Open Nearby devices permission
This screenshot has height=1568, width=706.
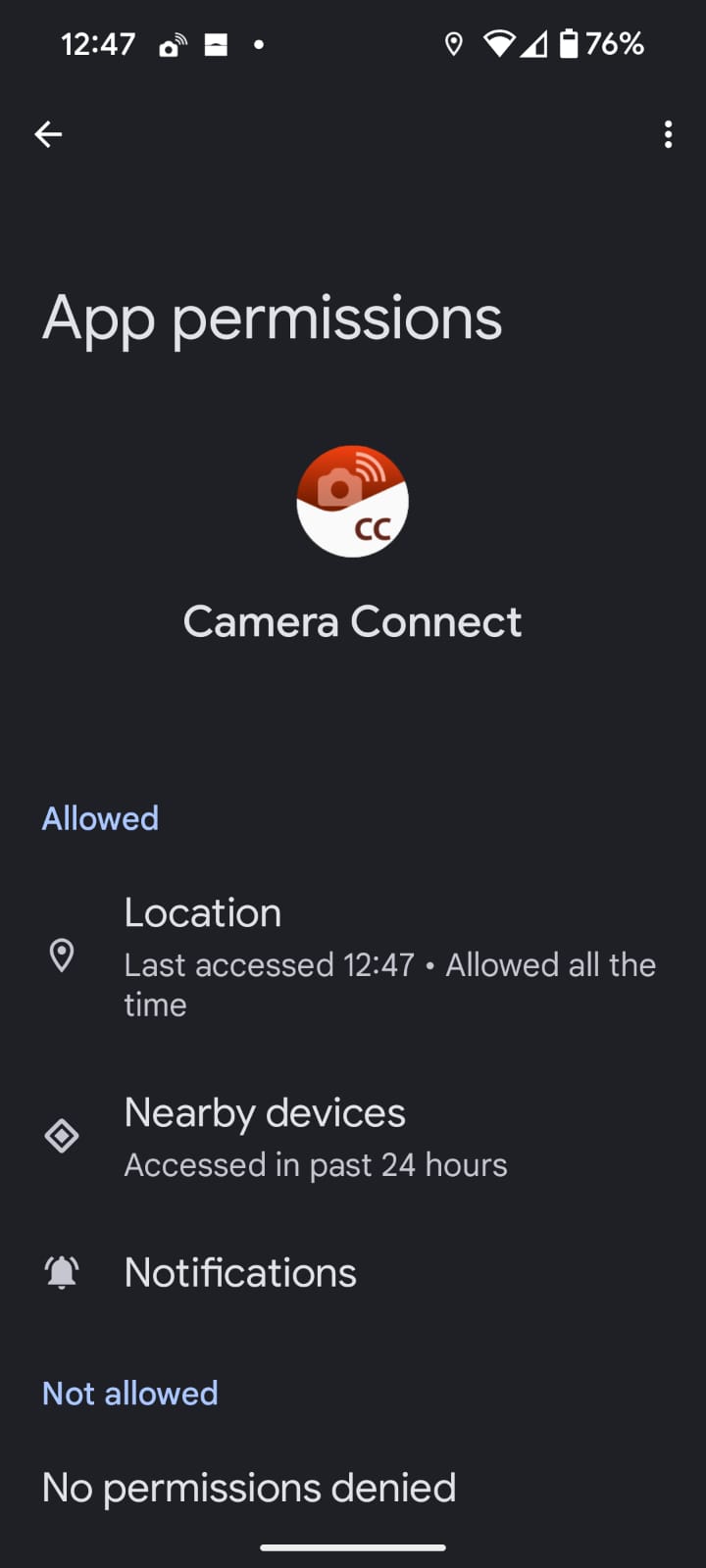(x=353, y=1137)
